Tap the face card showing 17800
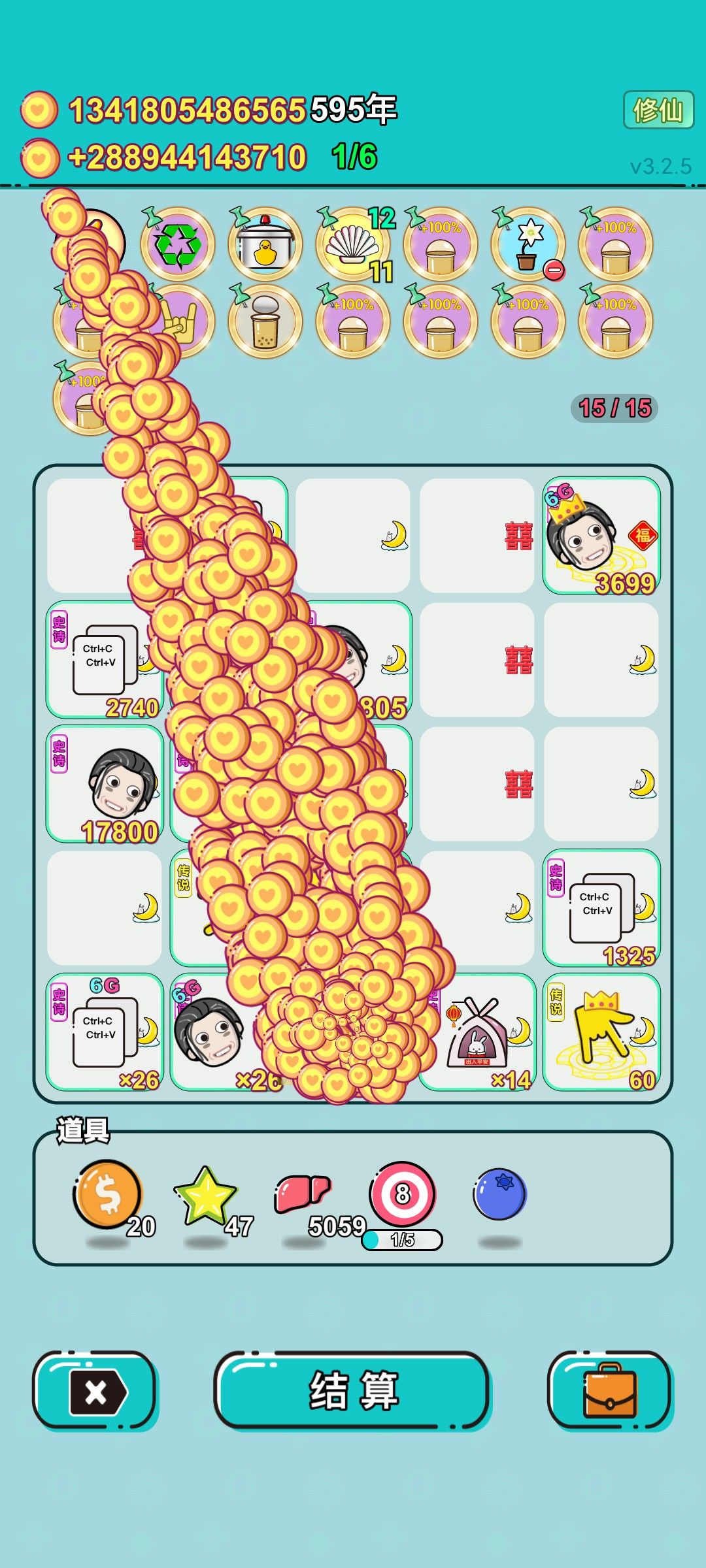 [x=104, y=784]
